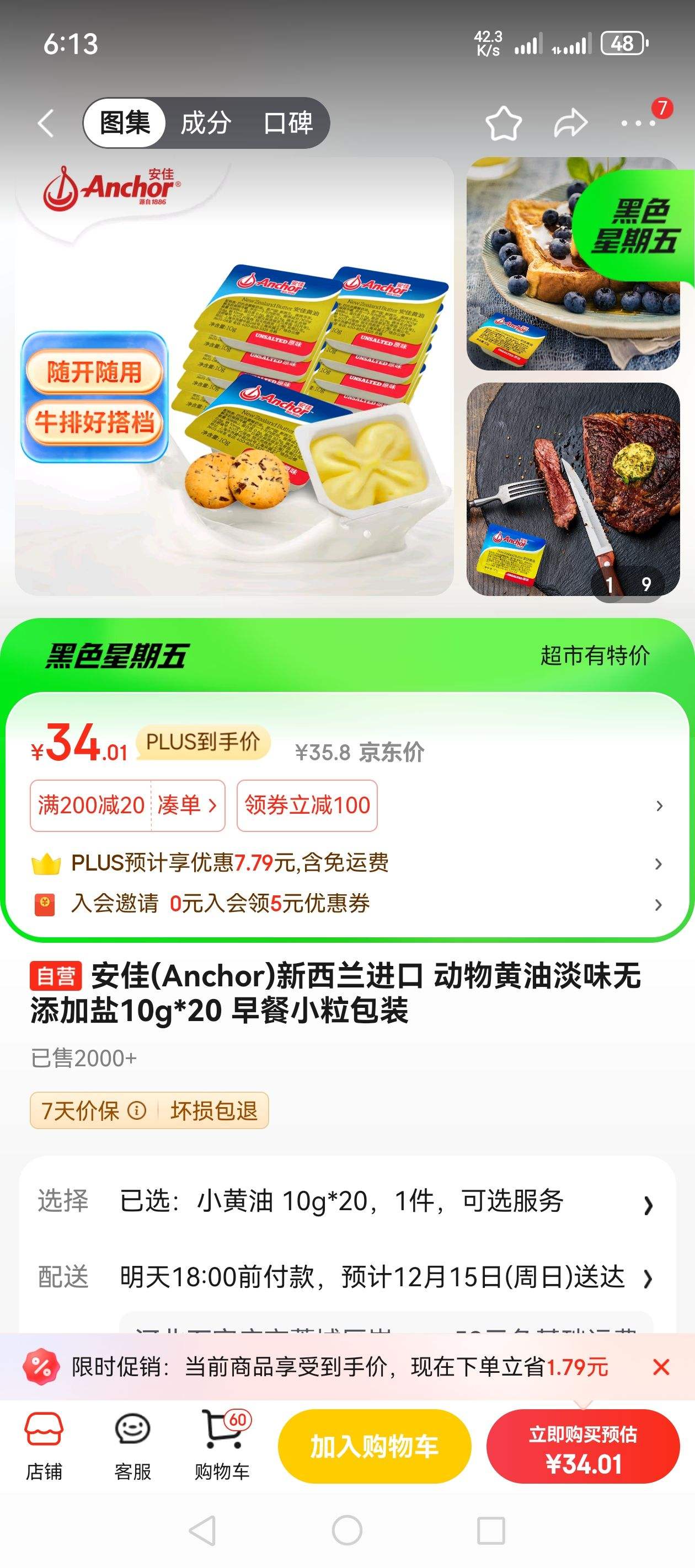Tap the 满200减20 凑单 coupon chip
The width and height of the screenshot is (695, 1568).
tap(127, 806)
